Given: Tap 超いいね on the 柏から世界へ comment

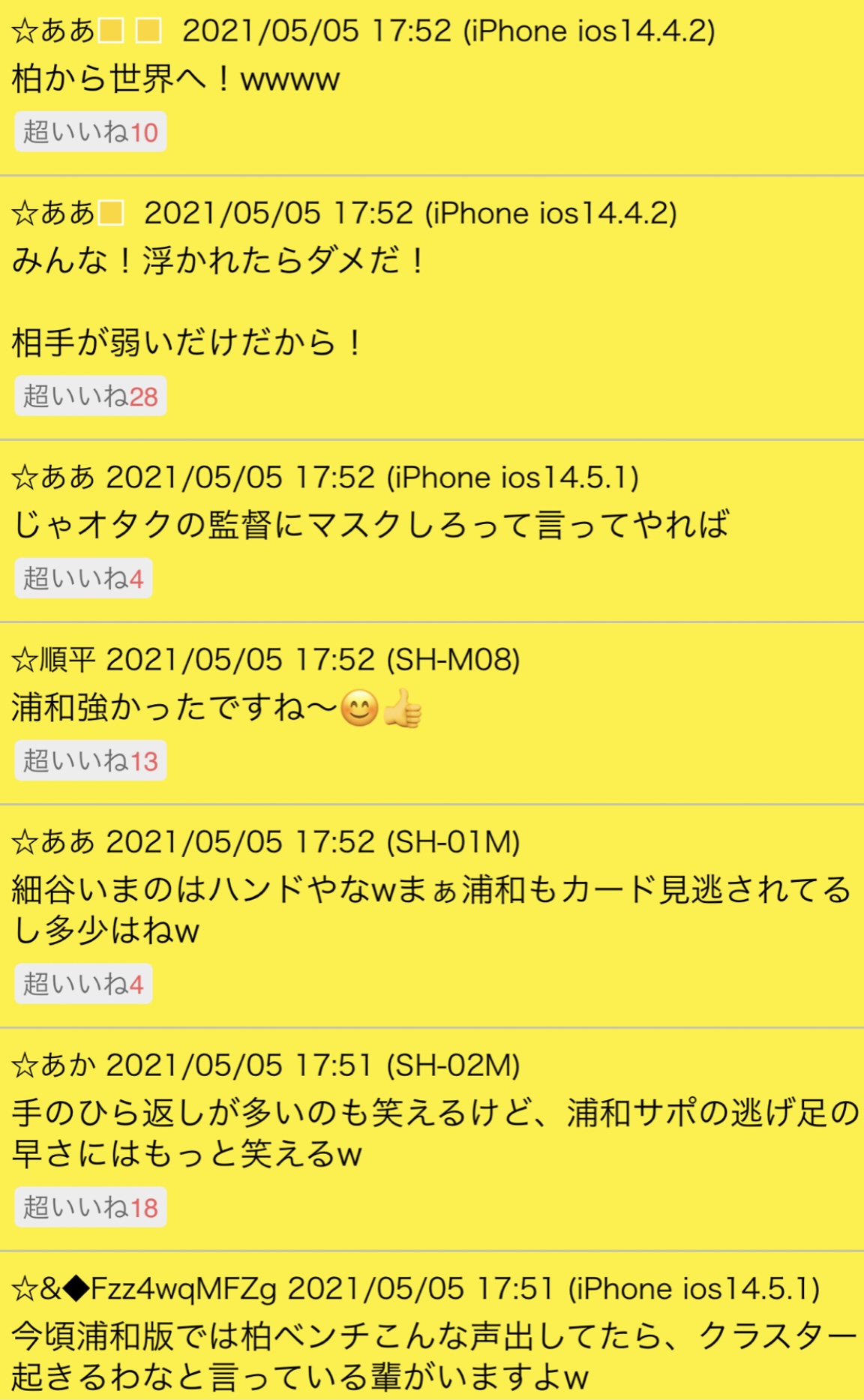Looking at the screenshot, I should point(90,132).
